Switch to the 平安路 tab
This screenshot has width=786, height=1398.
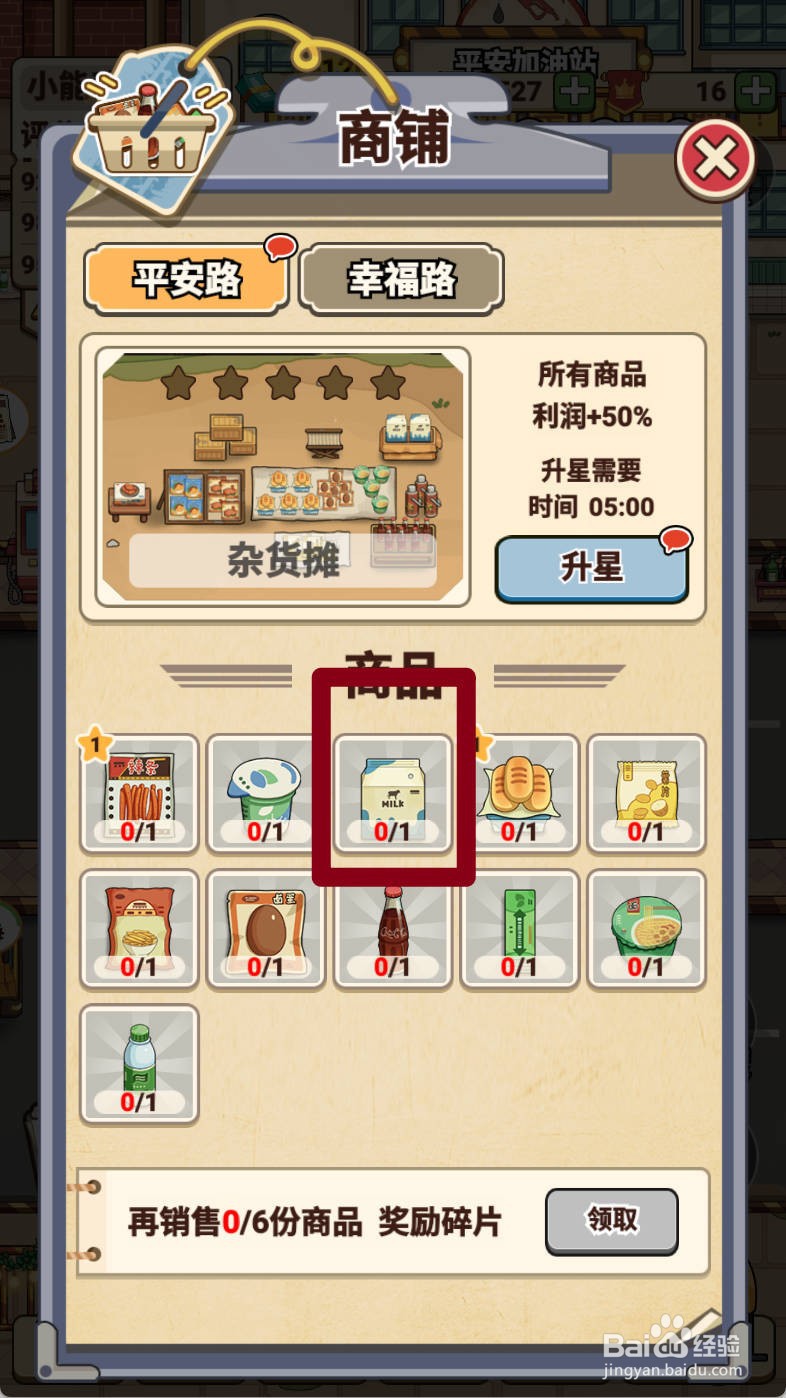click(185, 281)
